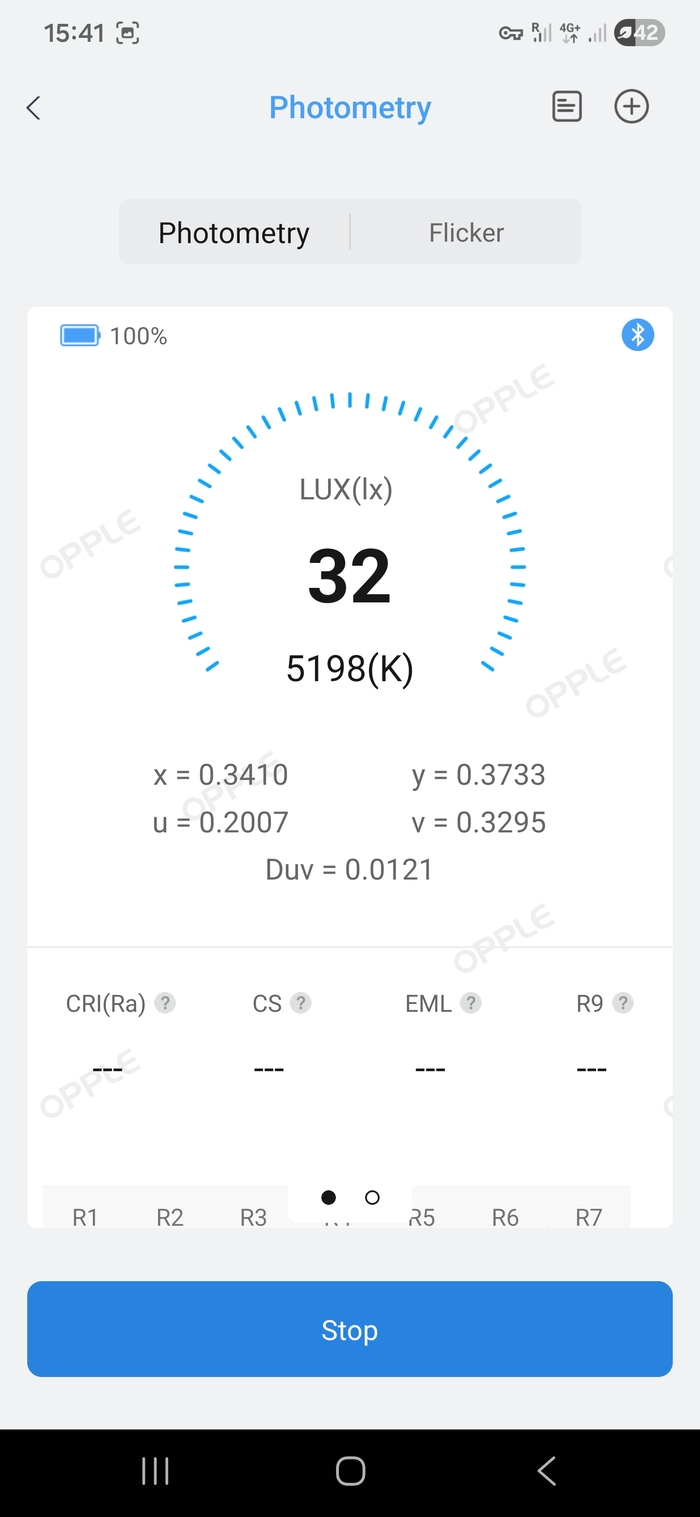
Task: Show the CS help tooltip
Action: tap(301, 1003)
